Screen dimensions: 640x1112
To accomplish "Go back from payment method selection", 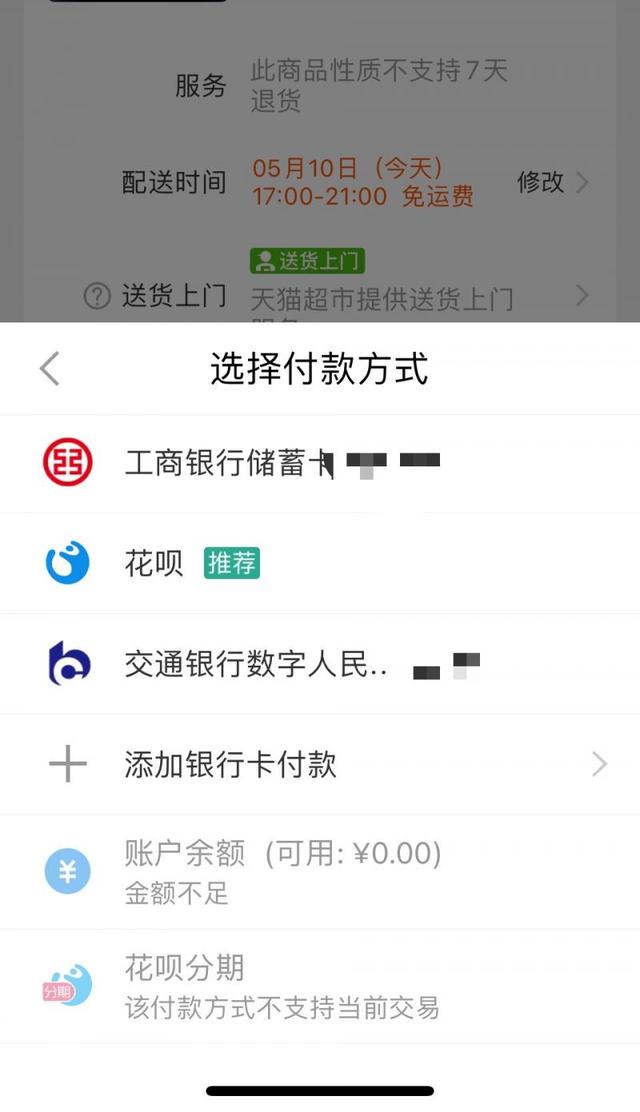I will [50, 369].
